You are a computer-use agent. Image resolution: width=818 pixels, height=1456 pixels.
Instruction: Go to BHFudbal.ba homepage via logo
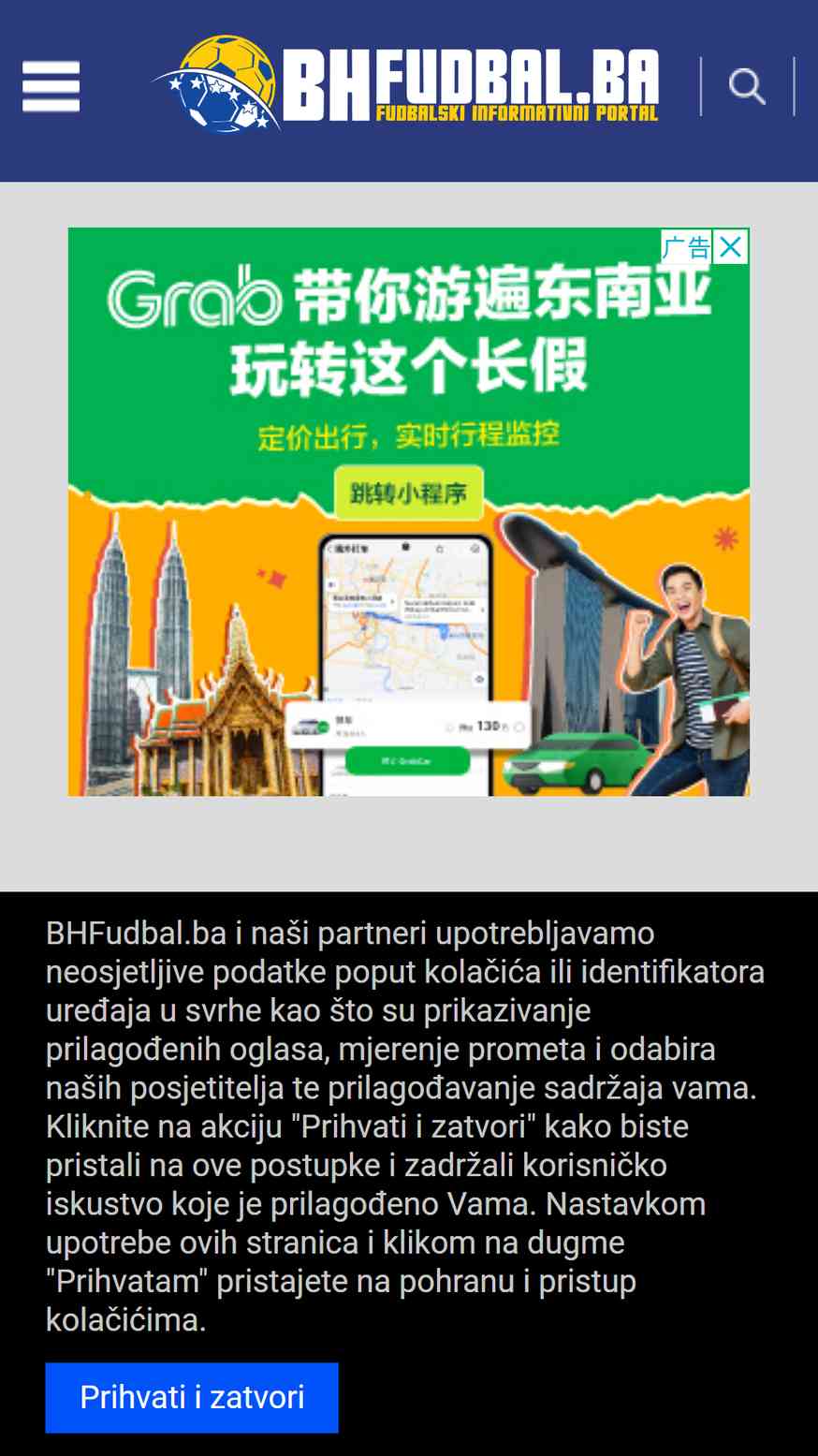(x=405, y=84)
